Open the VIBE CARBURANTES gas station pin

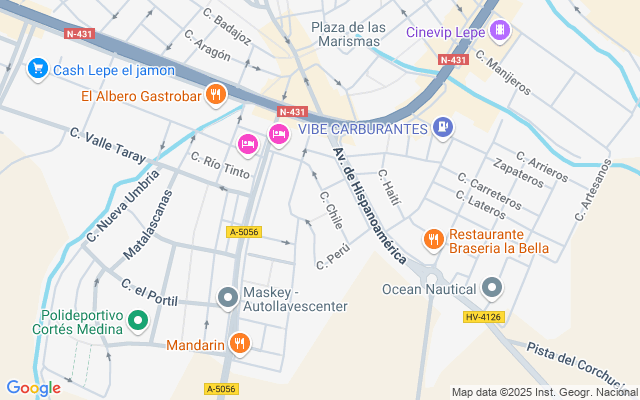click(444, 127)
